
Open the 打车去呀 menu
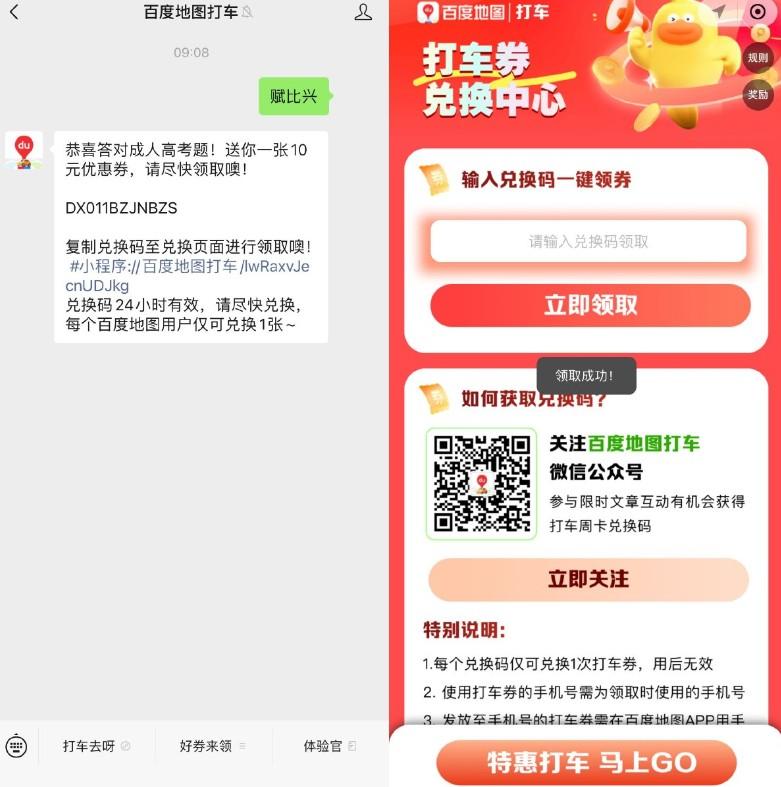(96, 746)
